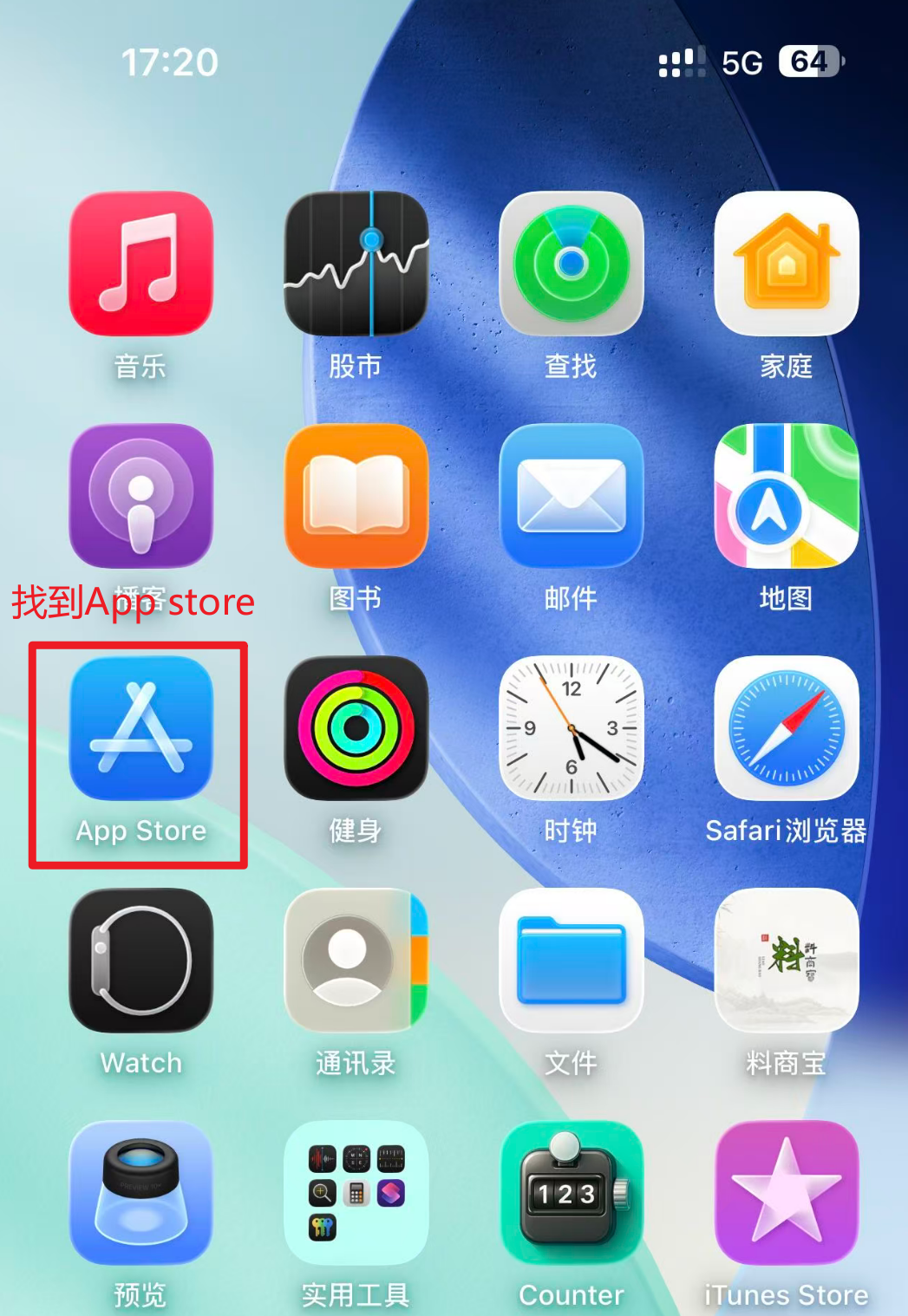Open the Safari浏览器 browser
The width and height of the screenshot is (908, 1316).
tap(786, 727)
